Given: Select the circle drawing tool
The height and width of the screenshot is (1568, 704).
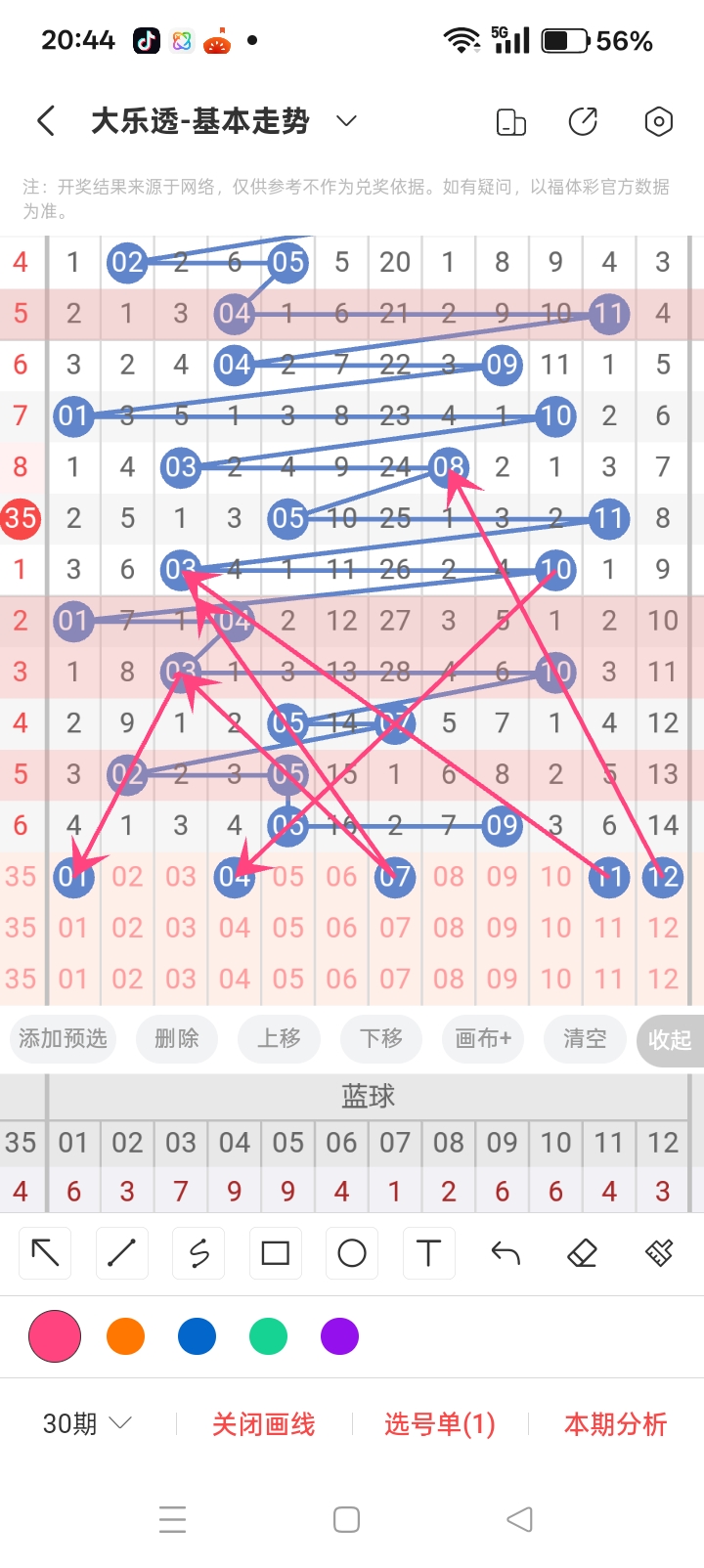Looking at the screenshot, I should tap(351, 1252).
